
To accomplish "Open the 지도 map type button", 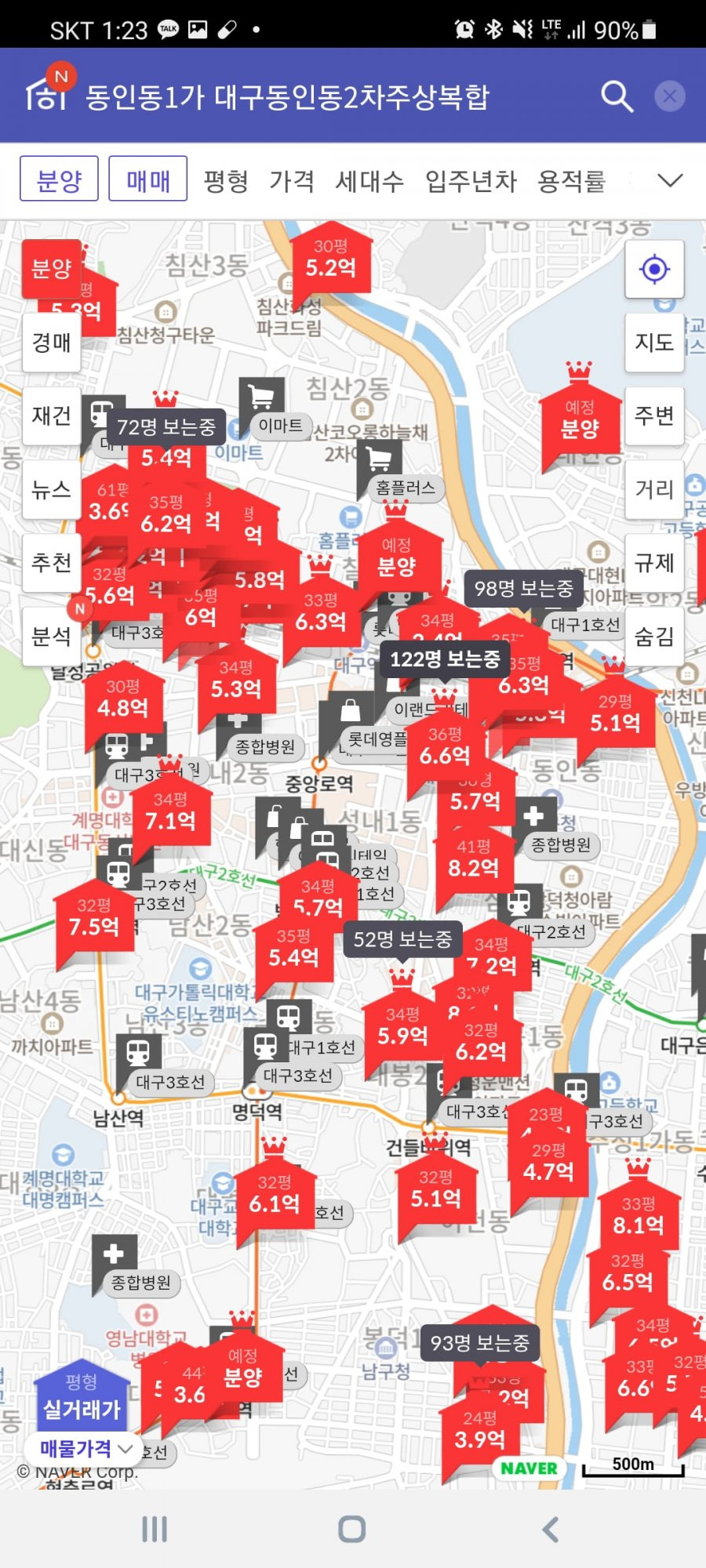I will [x=654, y=343].
